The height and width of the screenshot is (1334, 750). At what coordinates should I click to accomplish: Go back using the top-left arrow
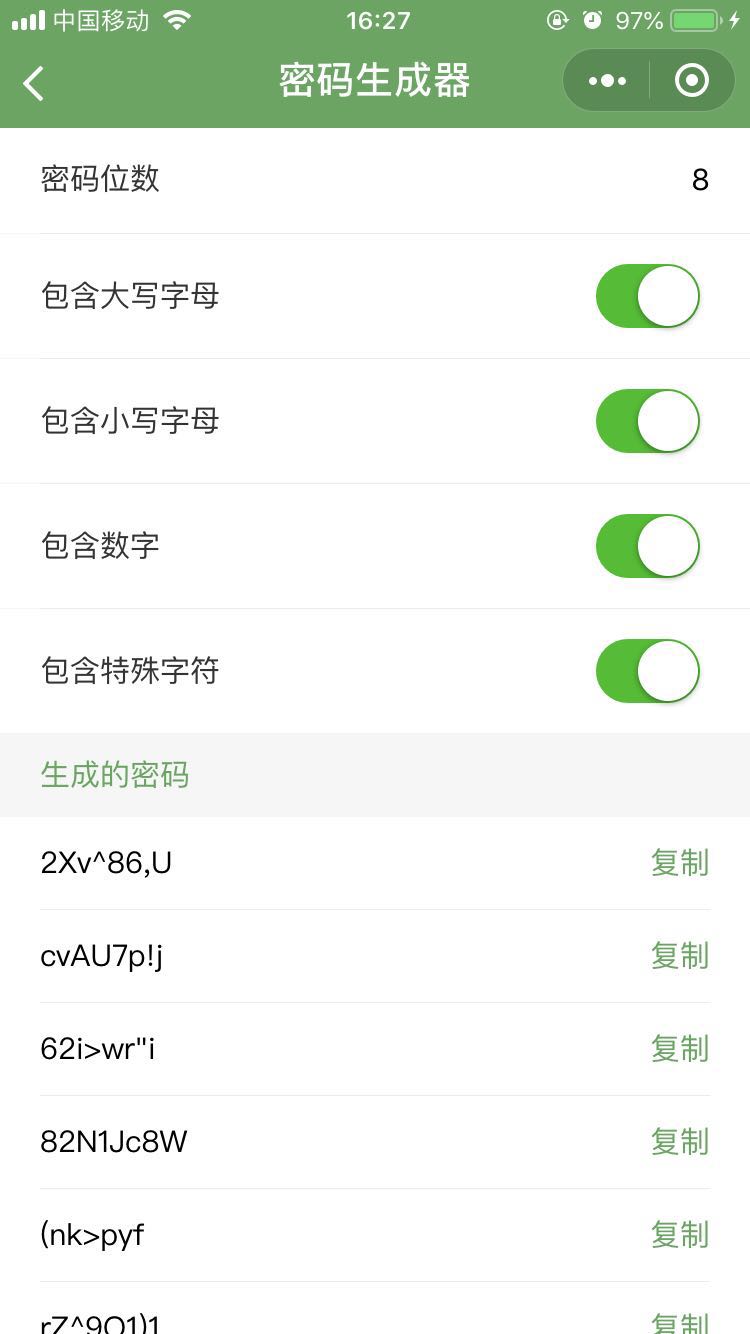point(34,83)
